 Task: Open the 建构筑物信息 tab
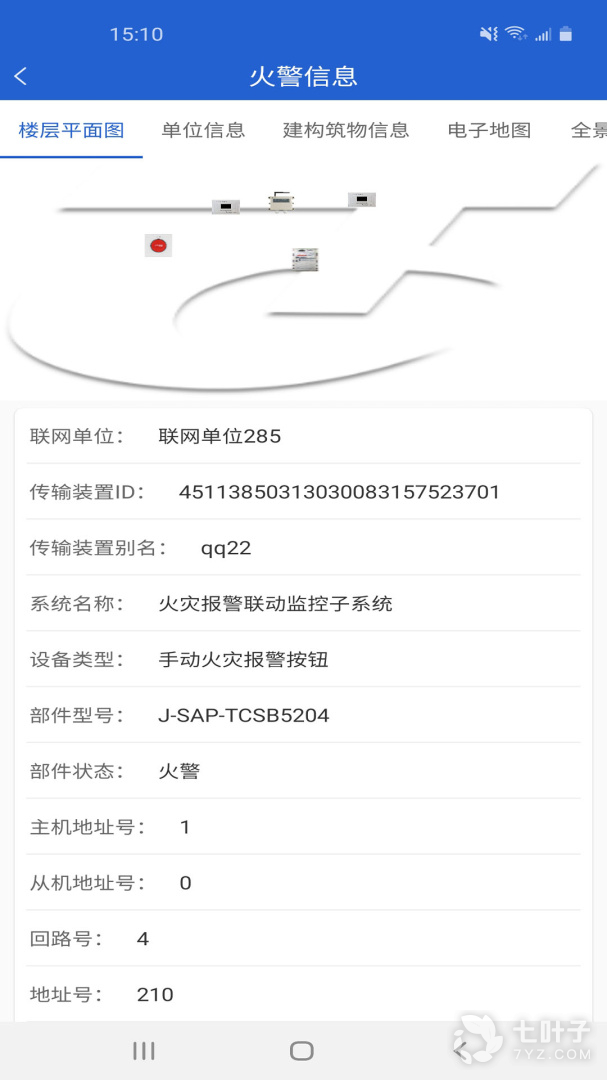click(x=346, y=130)
